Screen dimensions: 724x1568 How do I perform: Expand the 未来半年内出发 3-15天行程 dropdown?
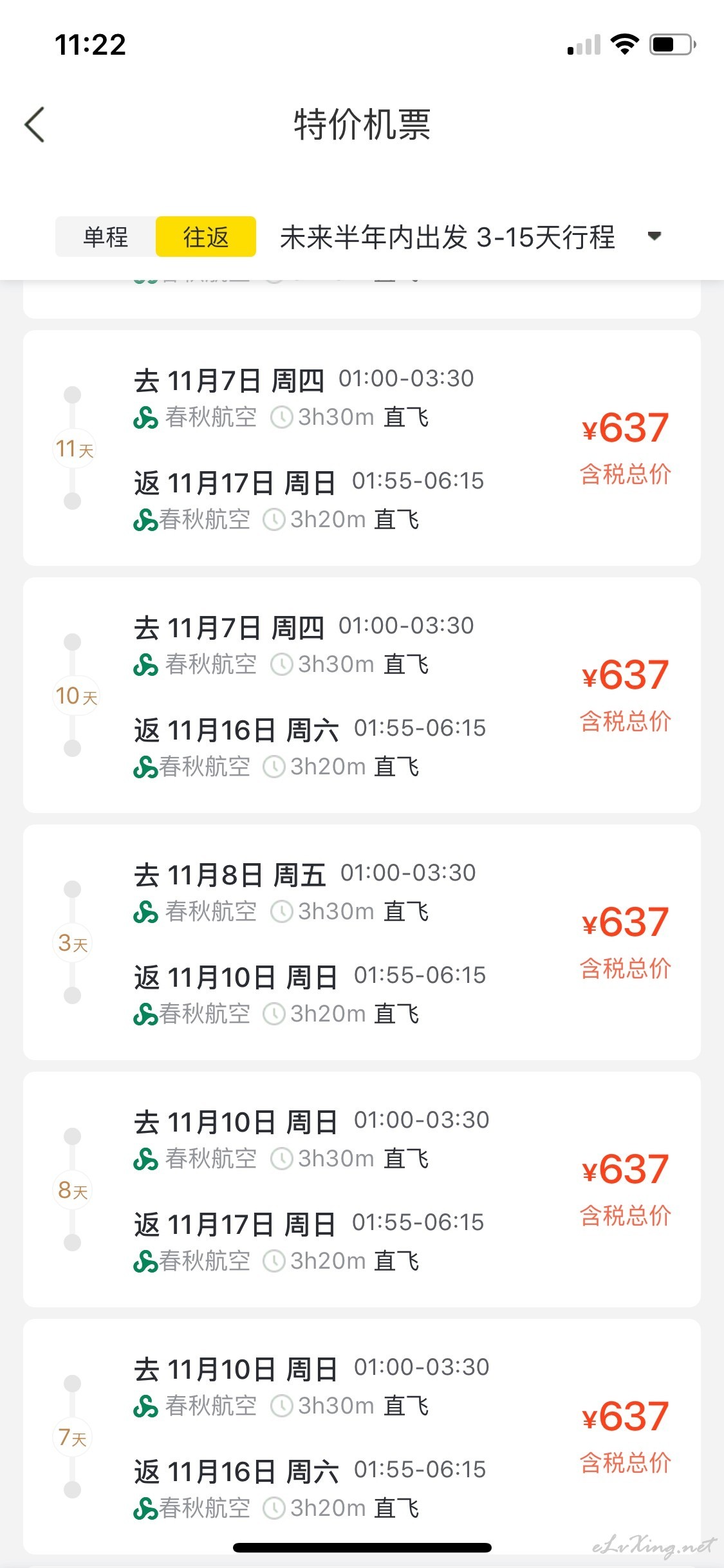[470, 237]
